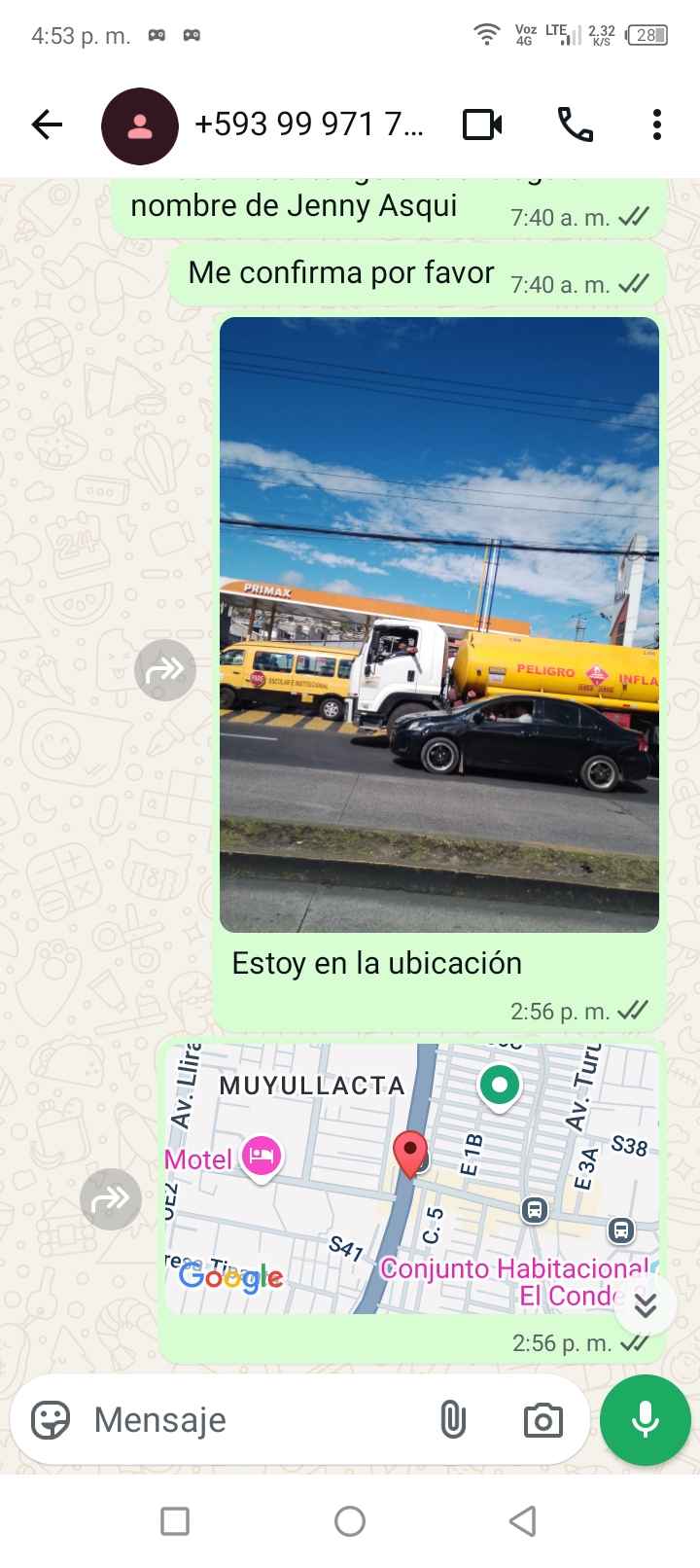Show recent apps

coord(175,1521)
